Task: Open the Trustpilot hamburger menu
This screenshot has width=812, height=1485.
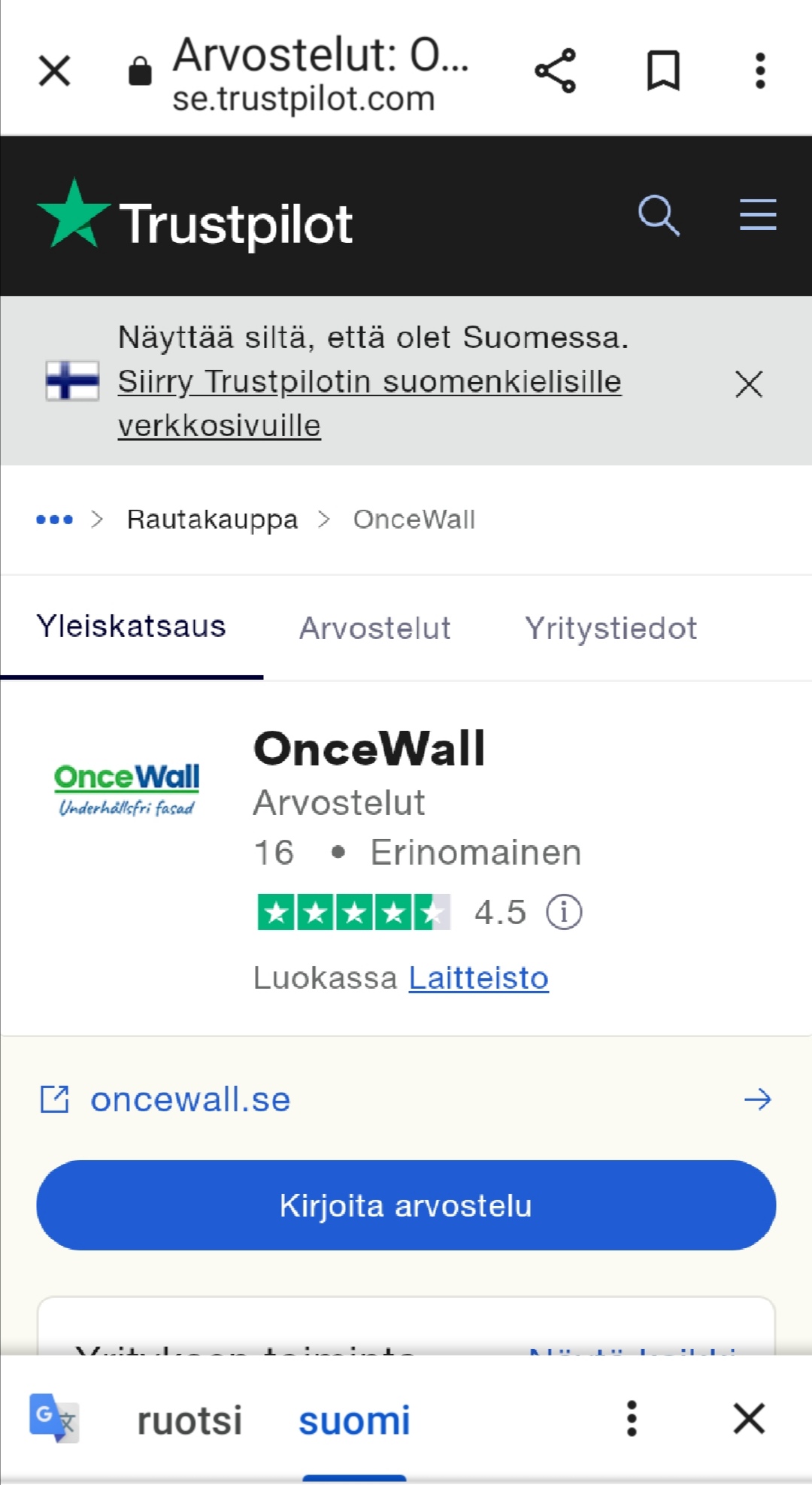Action: tap(758, 216)
